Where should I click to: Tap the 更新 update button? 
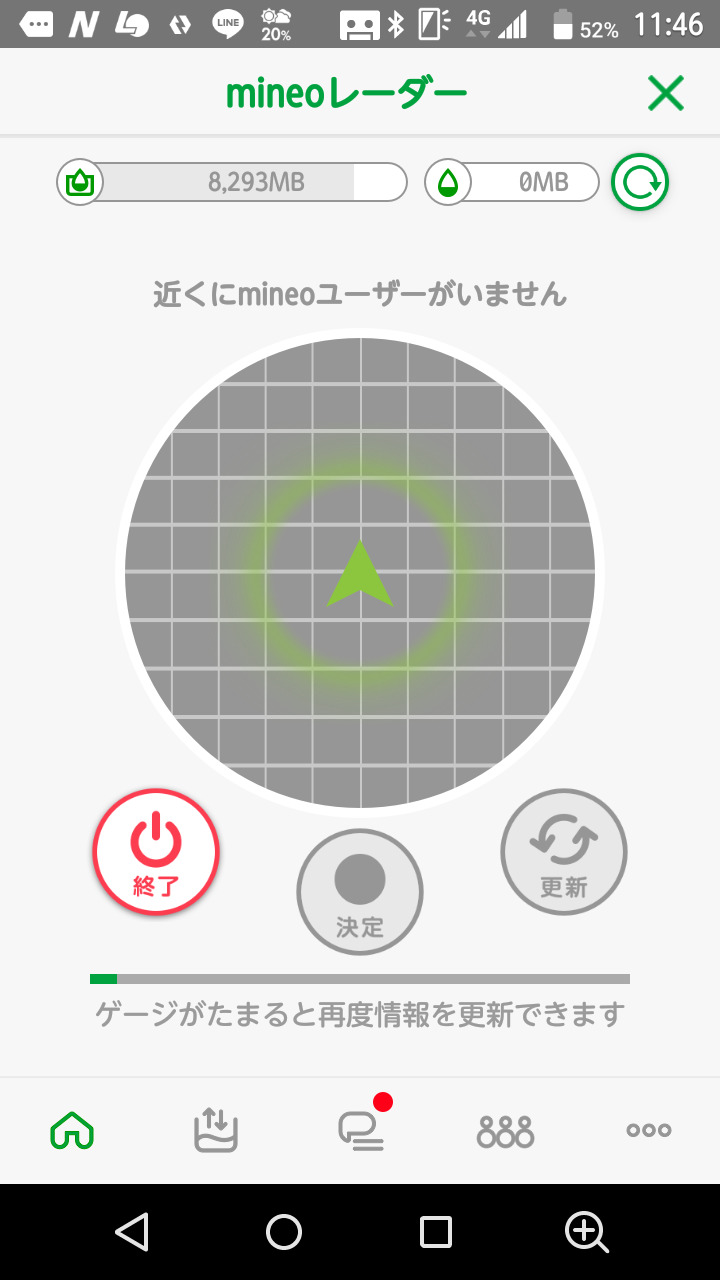coord(564,853)
